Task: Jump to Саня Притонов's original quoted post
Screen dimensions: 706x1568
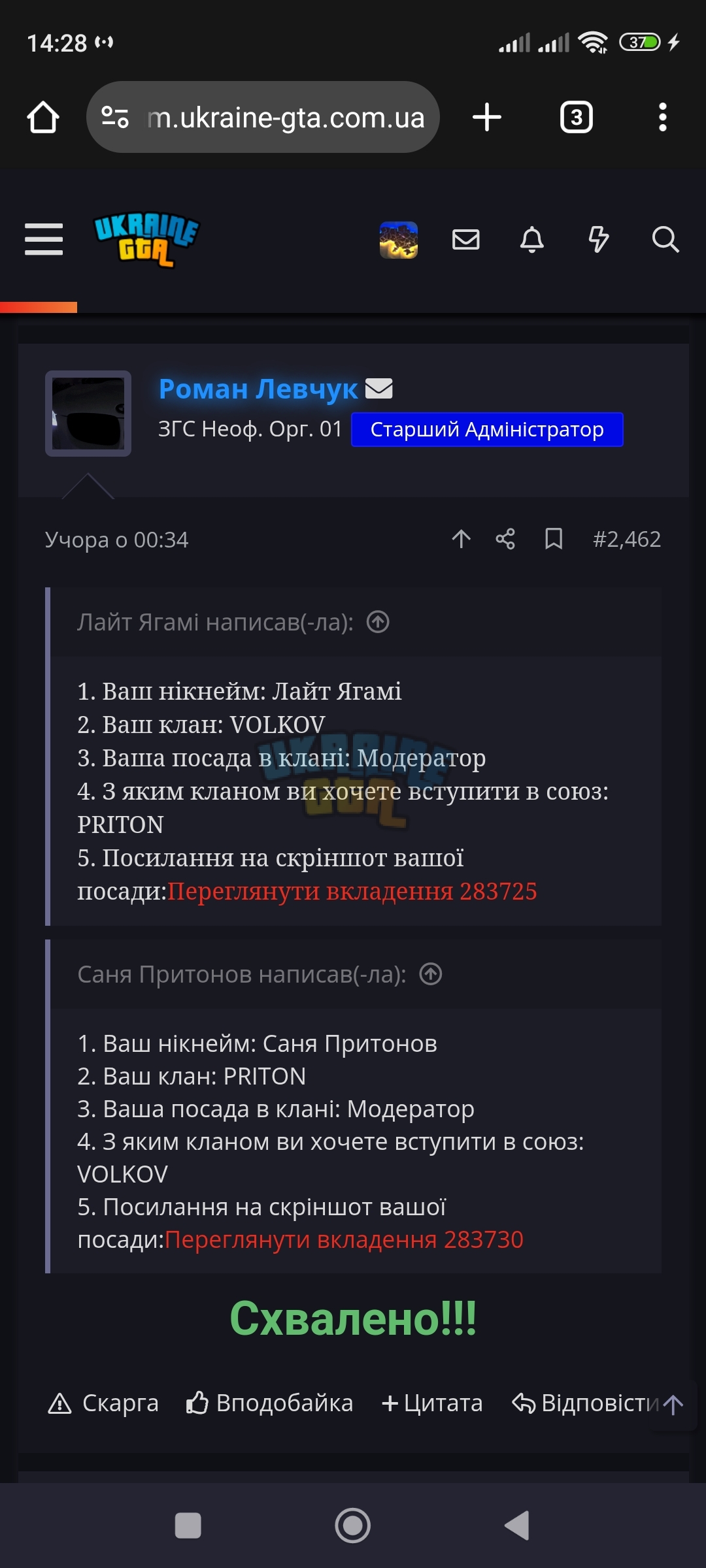Action: tap(431, 974)
